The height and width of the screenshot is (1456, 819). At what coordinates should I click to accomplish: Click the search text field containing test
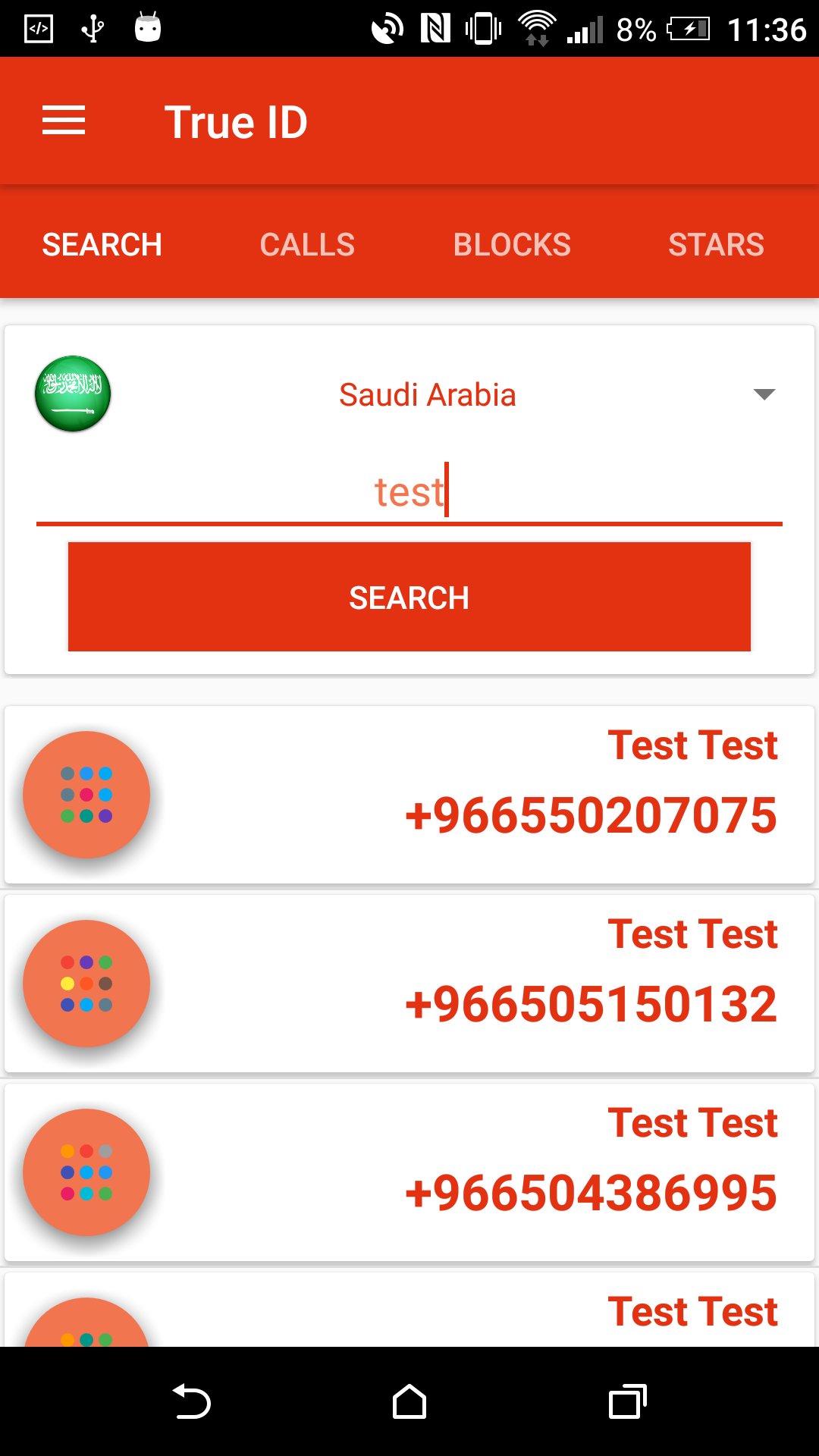409,491
